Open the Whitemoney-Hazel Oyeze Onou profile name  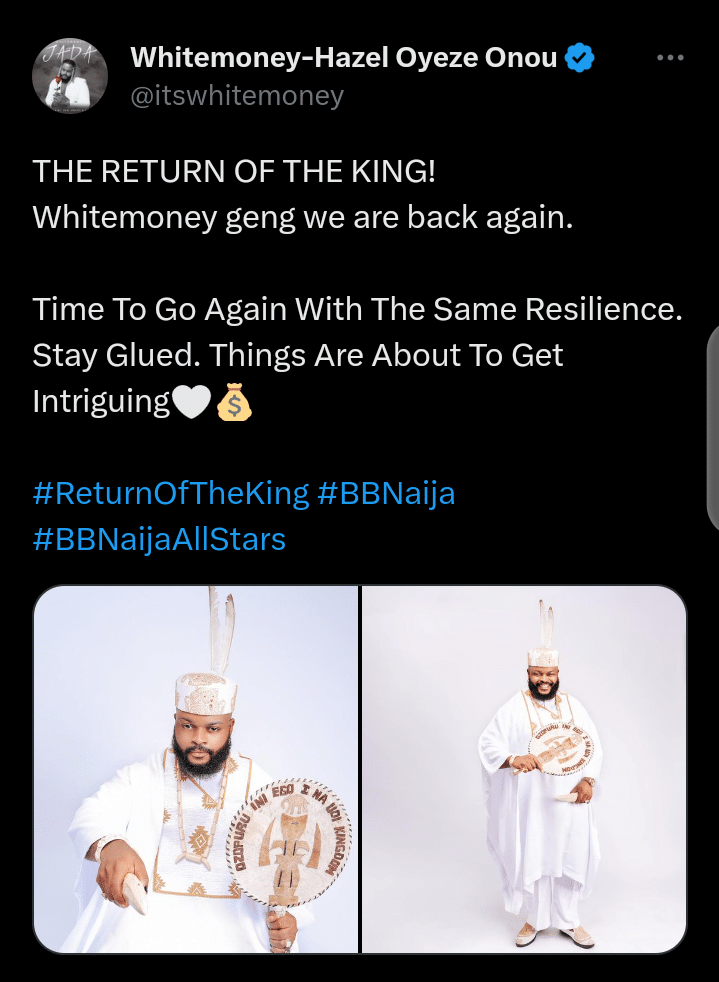pyautogui.click(x=343, y=58)
